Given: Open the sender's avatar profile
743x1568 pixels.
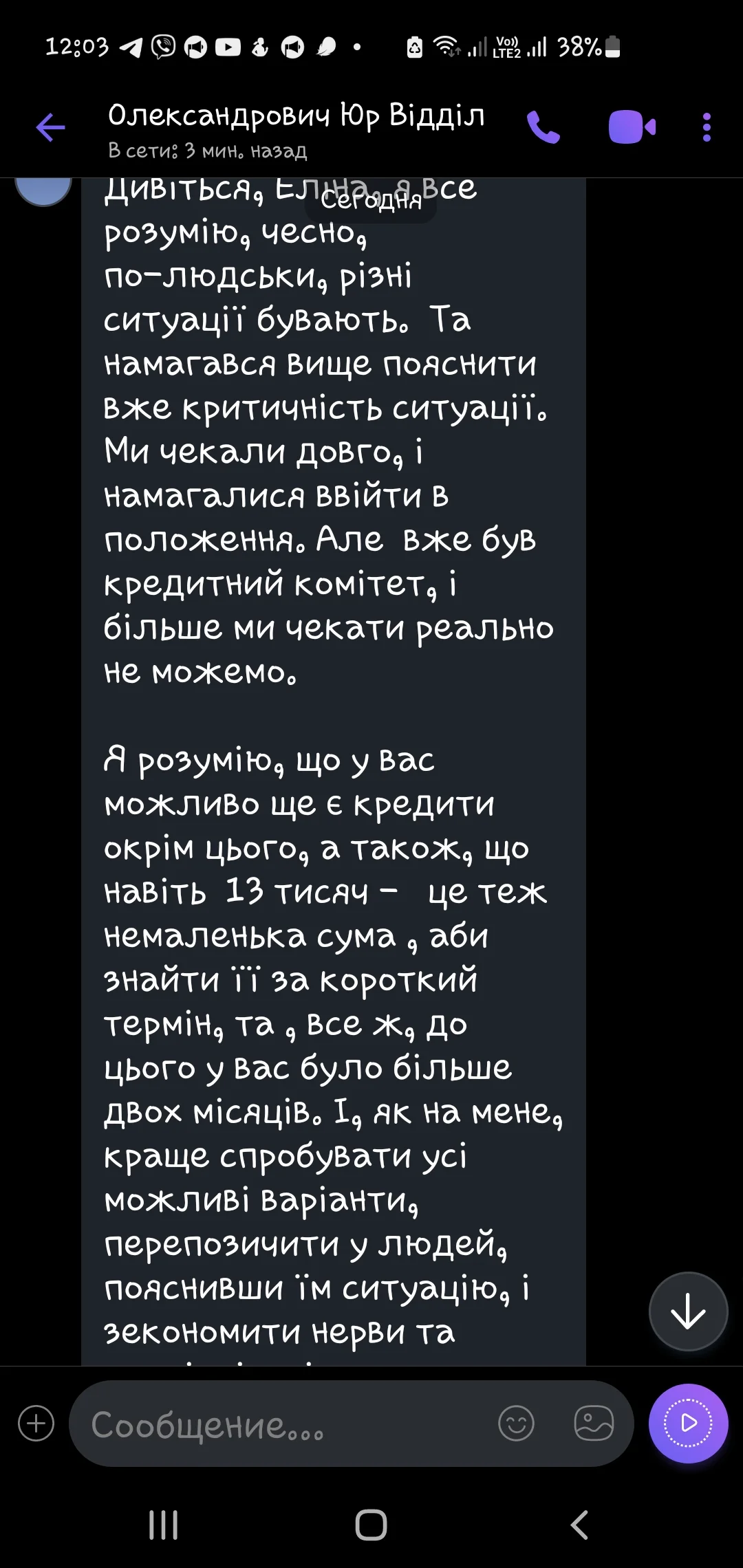Looking at the screenshot, I should [43, 187].
